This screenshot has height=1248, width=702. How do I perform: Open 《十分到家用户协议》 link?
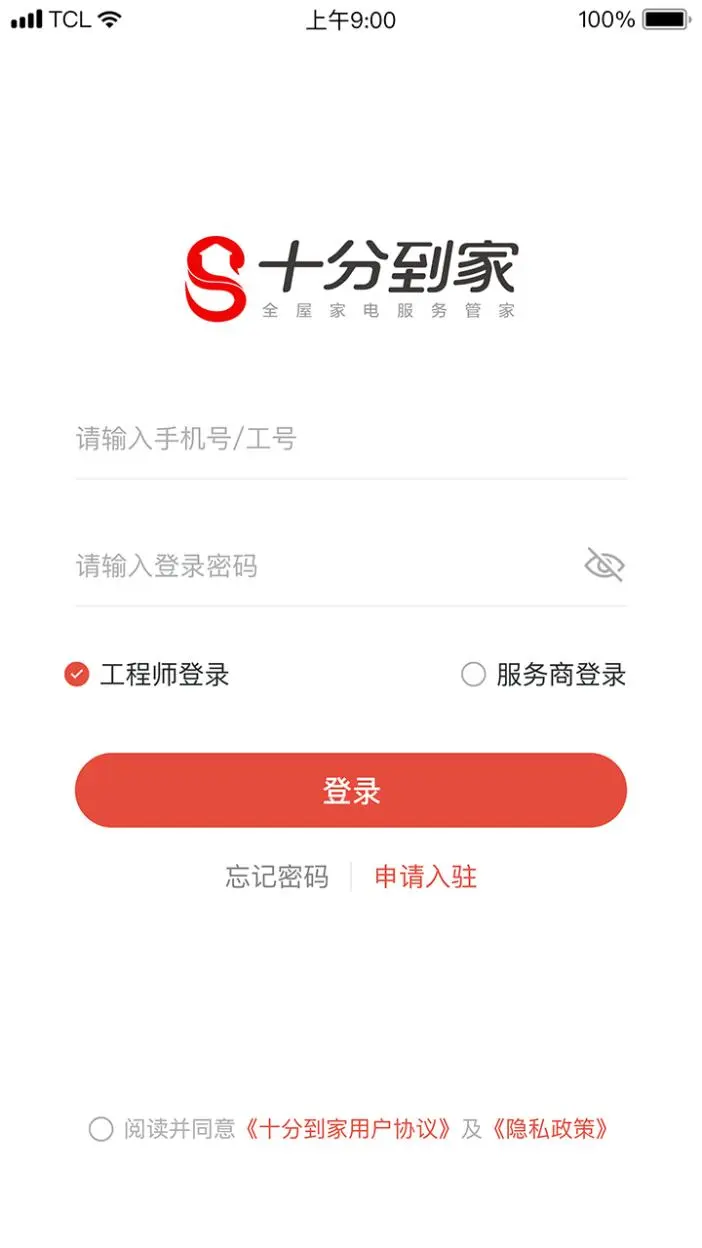pyautogui.click(x=350, y=1129)
